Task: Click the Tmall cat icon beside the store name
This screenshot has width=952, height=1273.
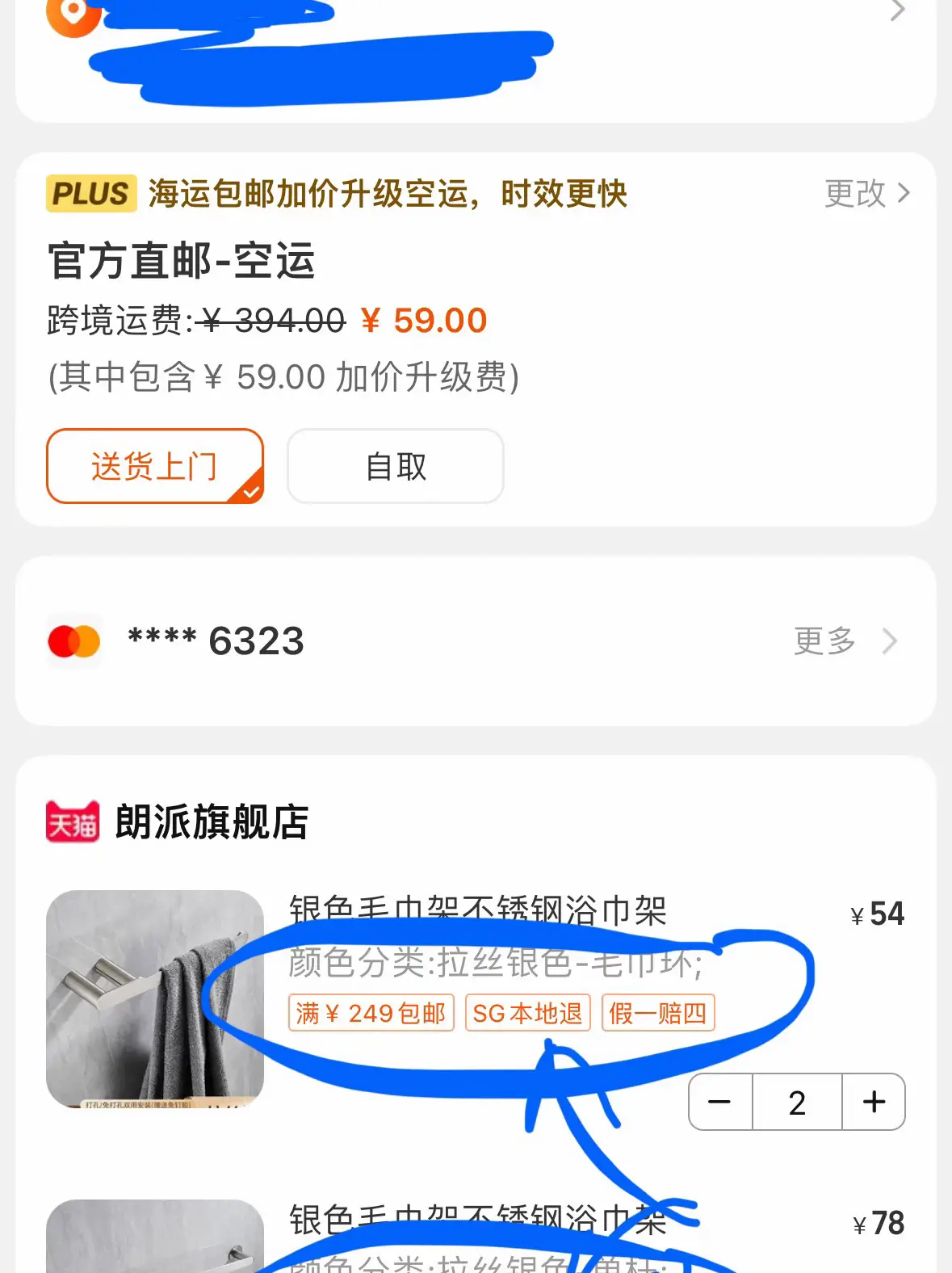Action: click(x=72, y=823)
